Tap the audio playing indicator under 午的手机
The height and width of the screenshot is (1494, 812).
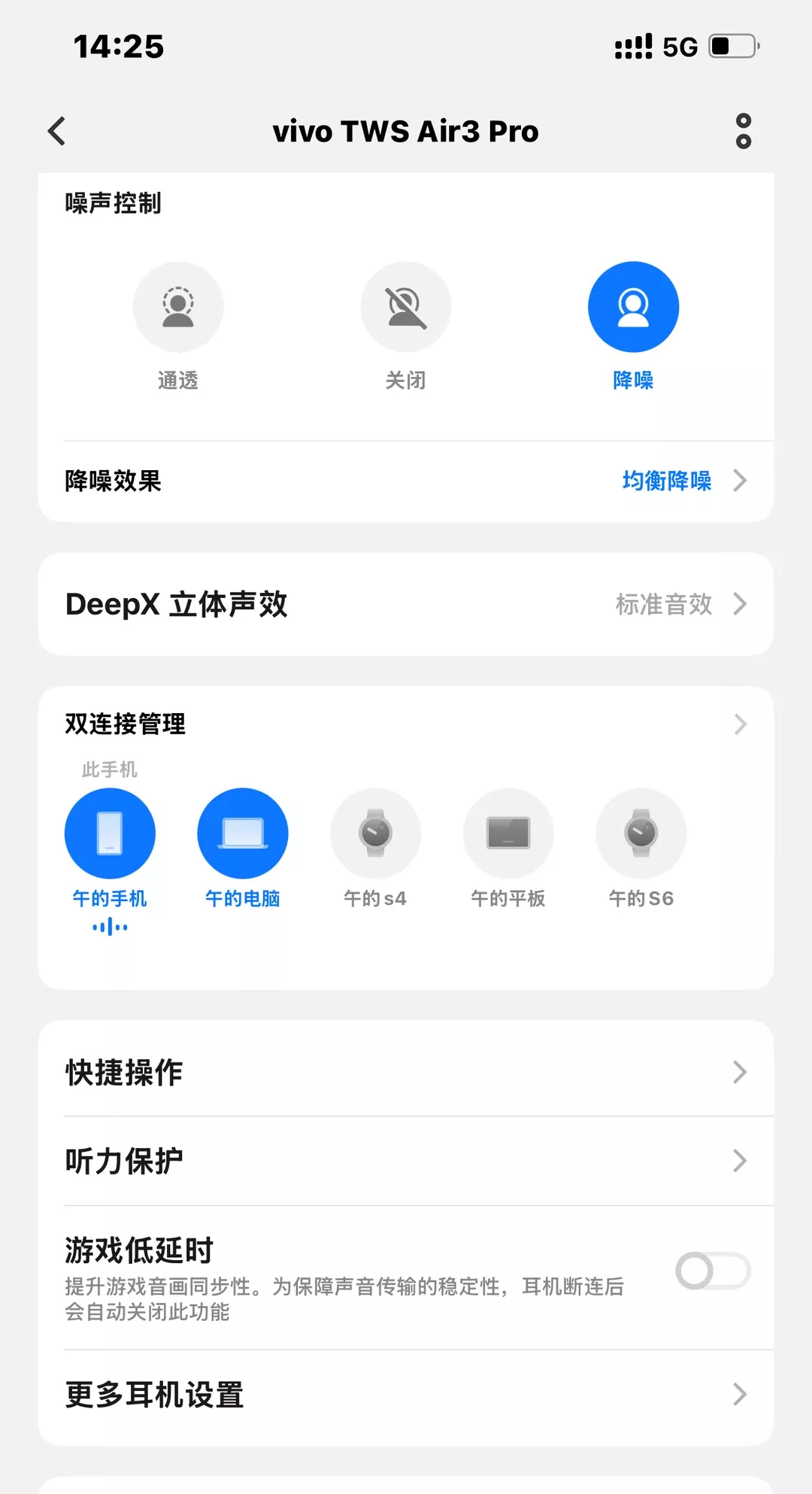click(x=109, y=927)
